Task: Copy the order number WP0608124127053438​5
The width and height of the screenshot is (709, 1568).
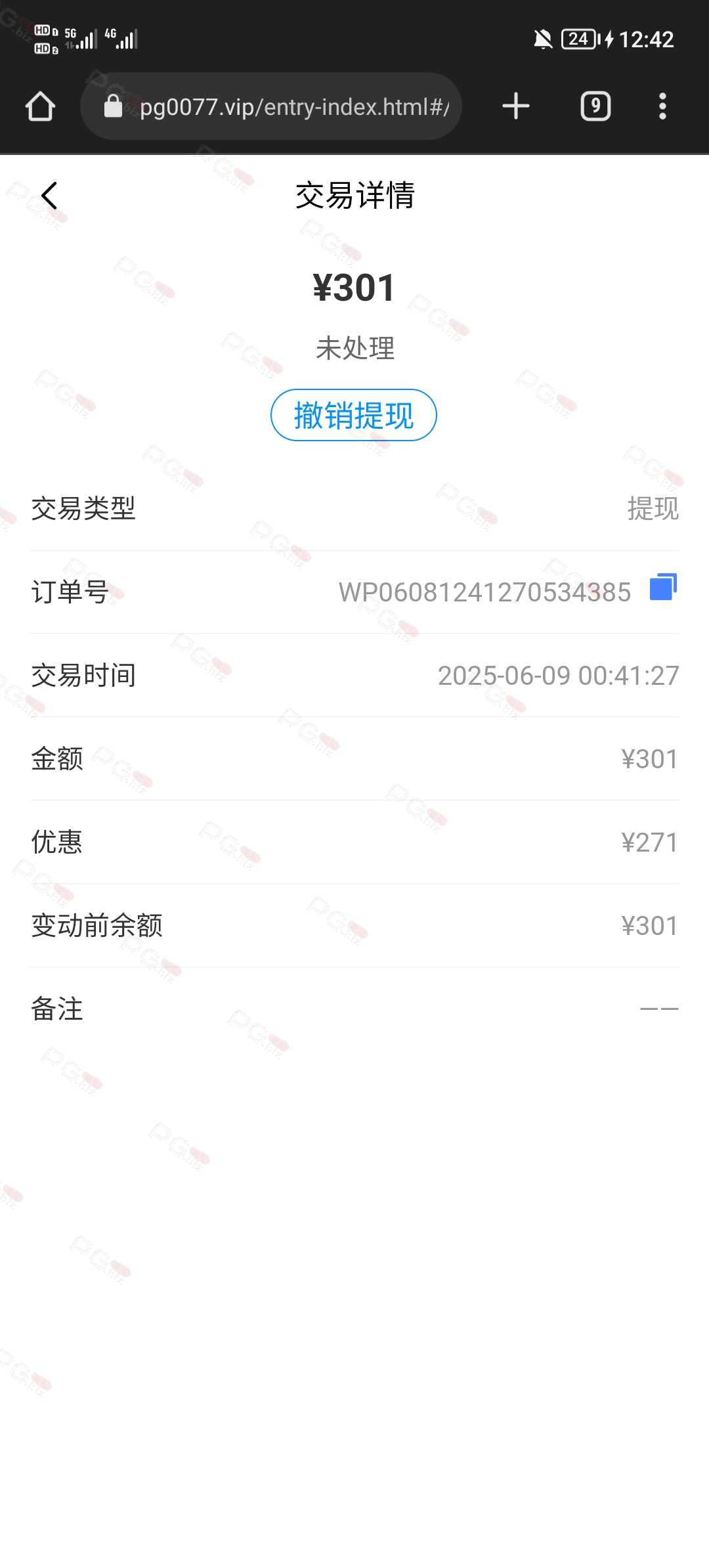Action: 663,586
